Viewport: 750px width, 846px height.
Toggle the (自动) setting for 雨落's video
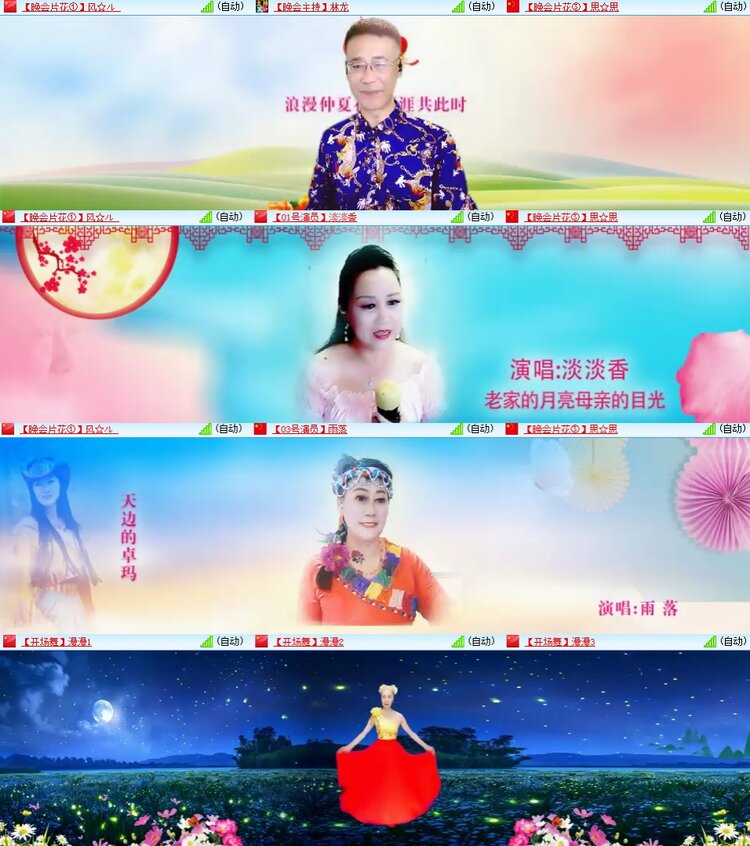(478, 431)
